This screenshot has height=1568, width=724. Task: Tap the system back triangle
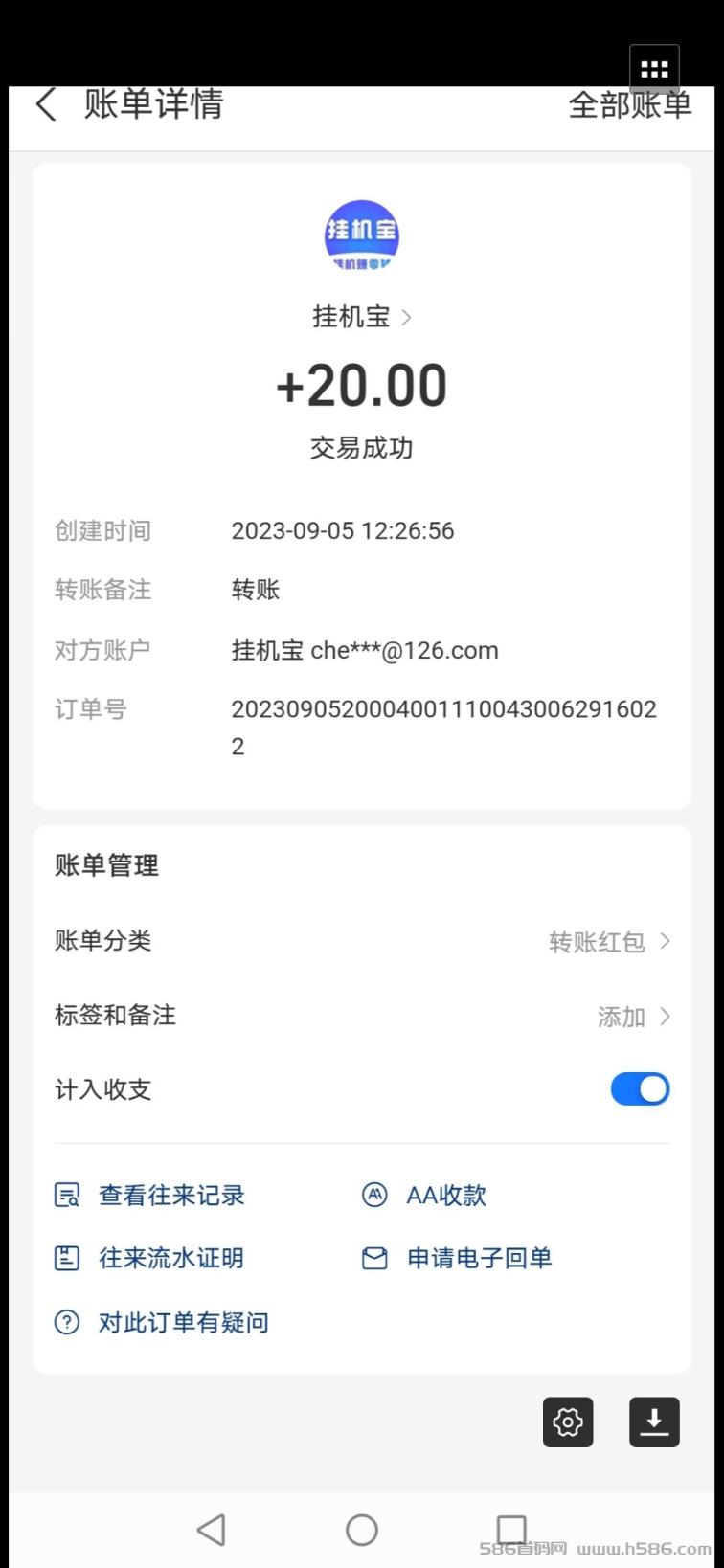coord(212,1530)
